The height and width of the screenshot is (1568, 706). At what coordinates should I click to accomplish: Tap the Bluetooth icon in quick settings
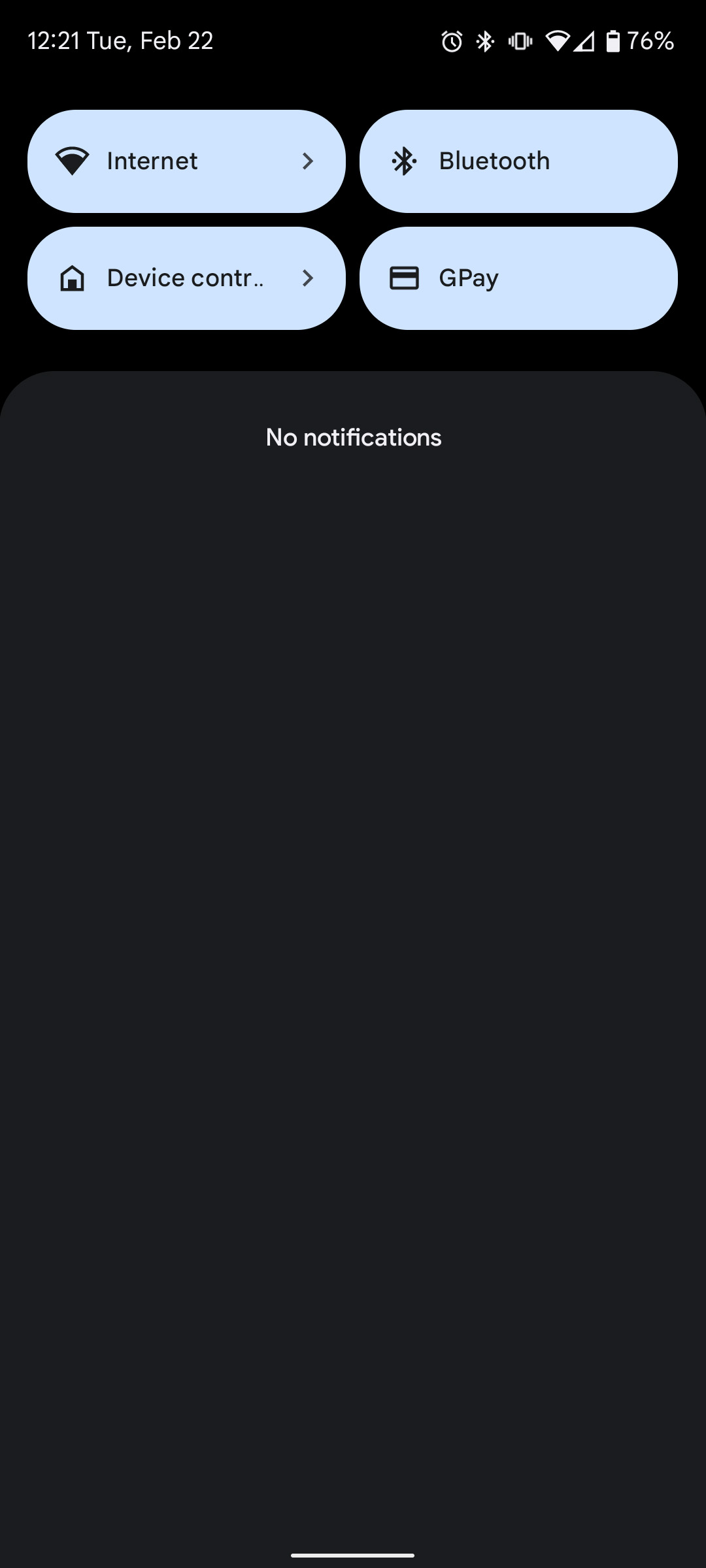click(403, 161)
